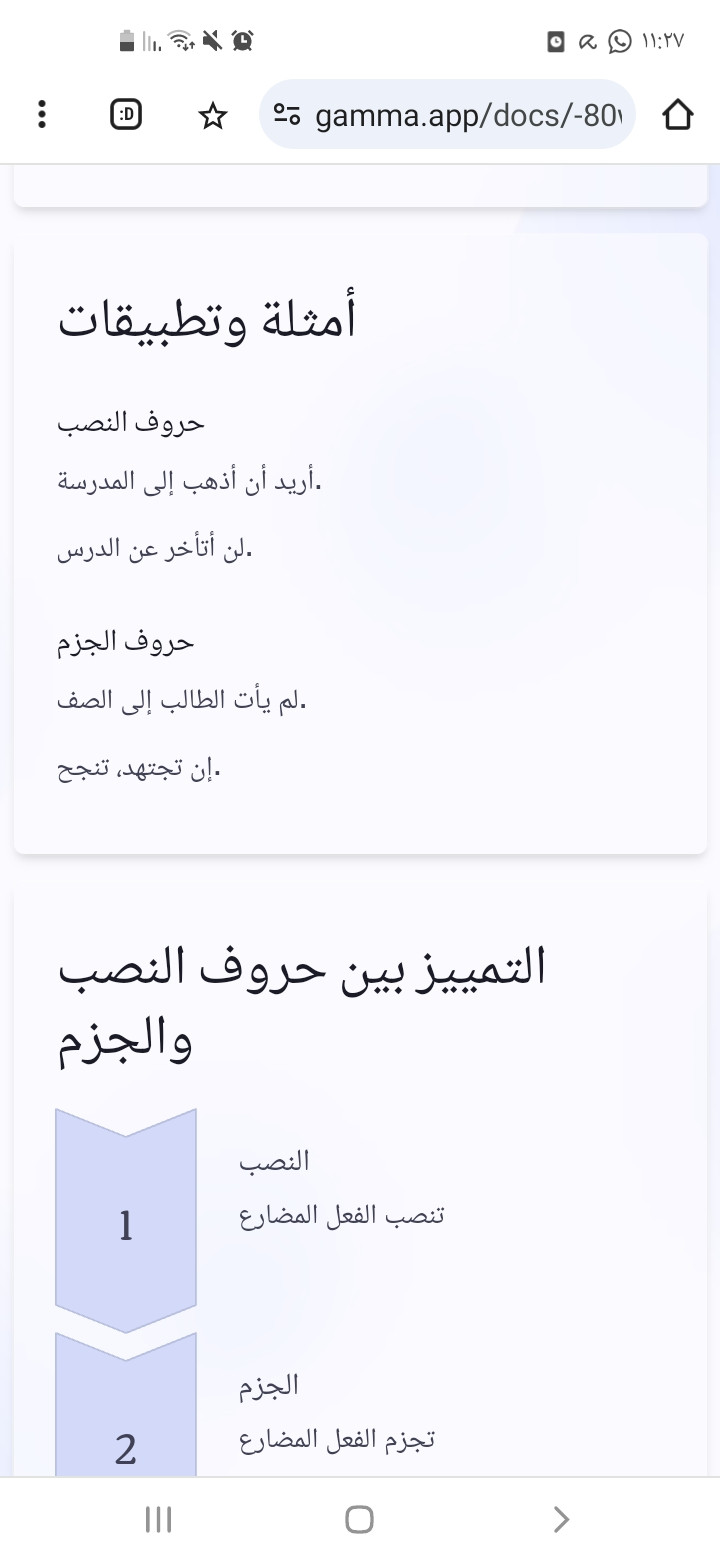Open the browser overflow menu
Viewport: 720px width, 1560px height.
tap(41, 115)
